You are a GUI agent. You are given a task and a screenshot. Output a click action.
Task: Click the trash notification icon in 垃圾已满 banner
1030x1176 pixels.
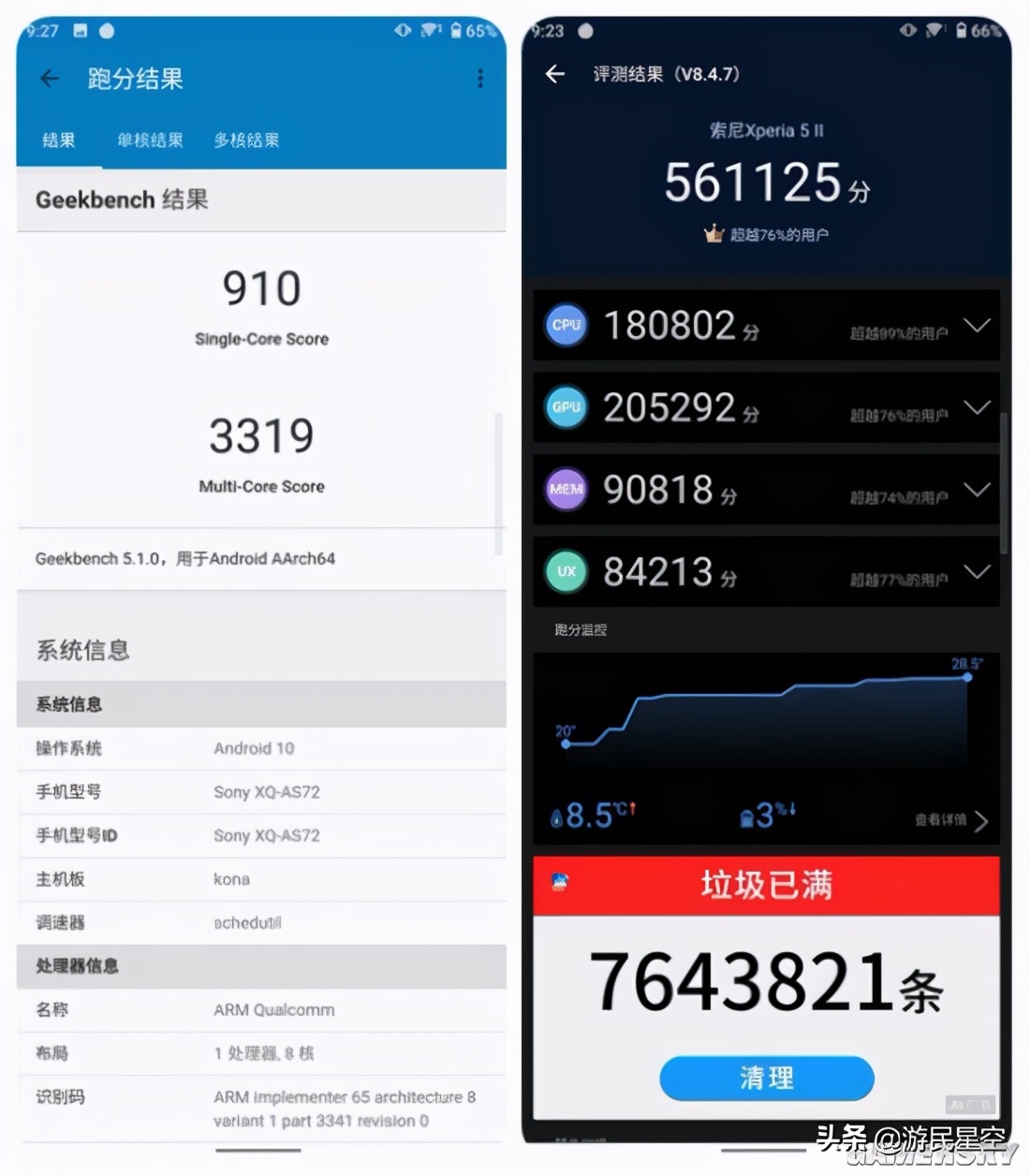point(560,882)
